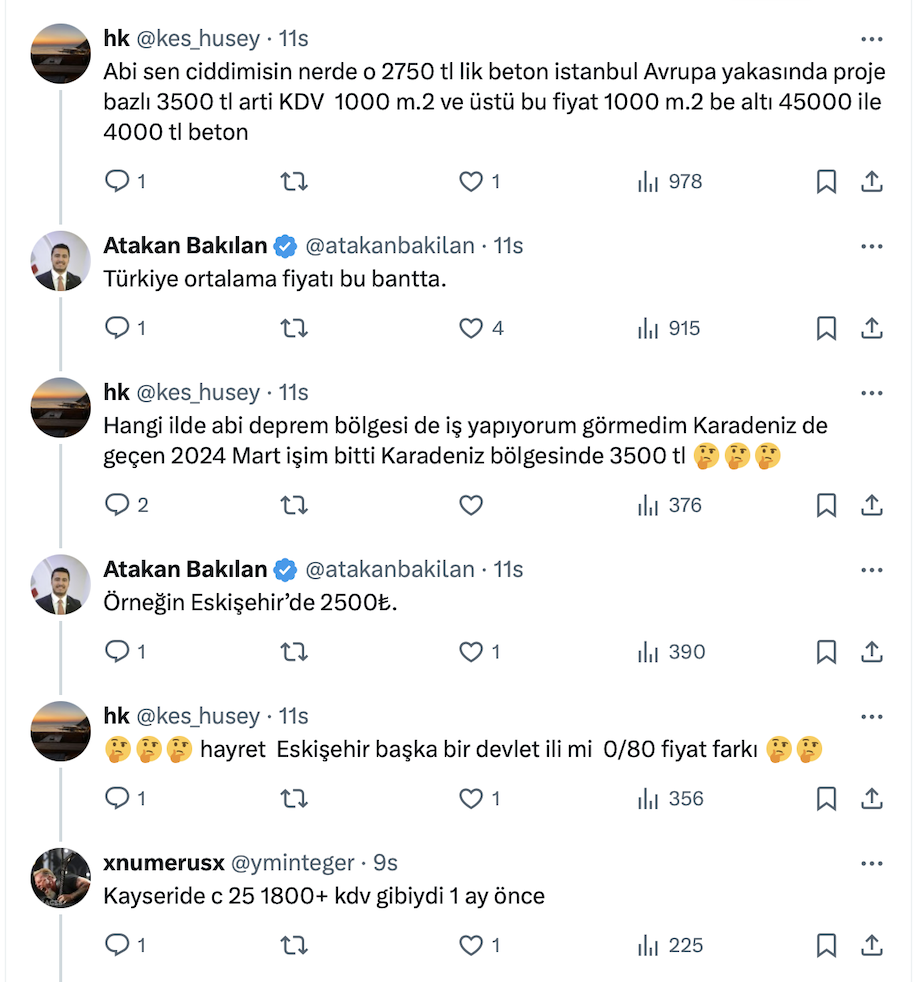Reply to hk's 'Hangi ilde abi' tweet
The width and height of the screenshot is (918, 982).
pos(118,505)
